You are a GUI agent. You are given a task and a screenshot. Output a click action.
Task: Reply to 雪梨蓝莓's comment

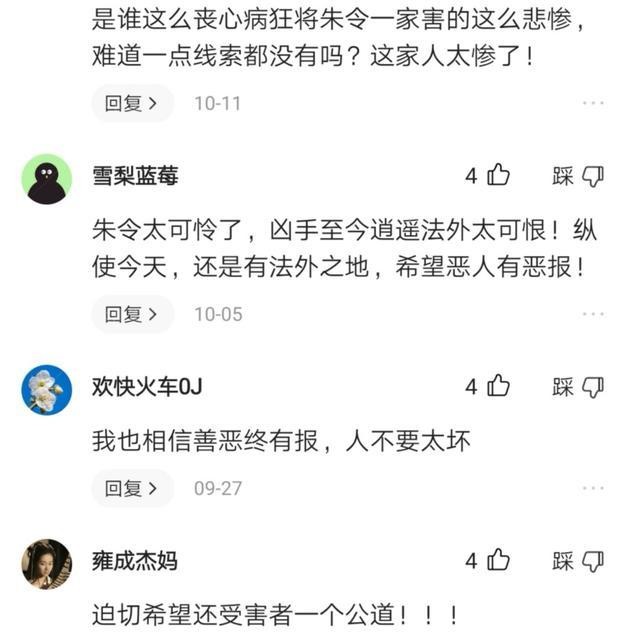coord(132,314)
